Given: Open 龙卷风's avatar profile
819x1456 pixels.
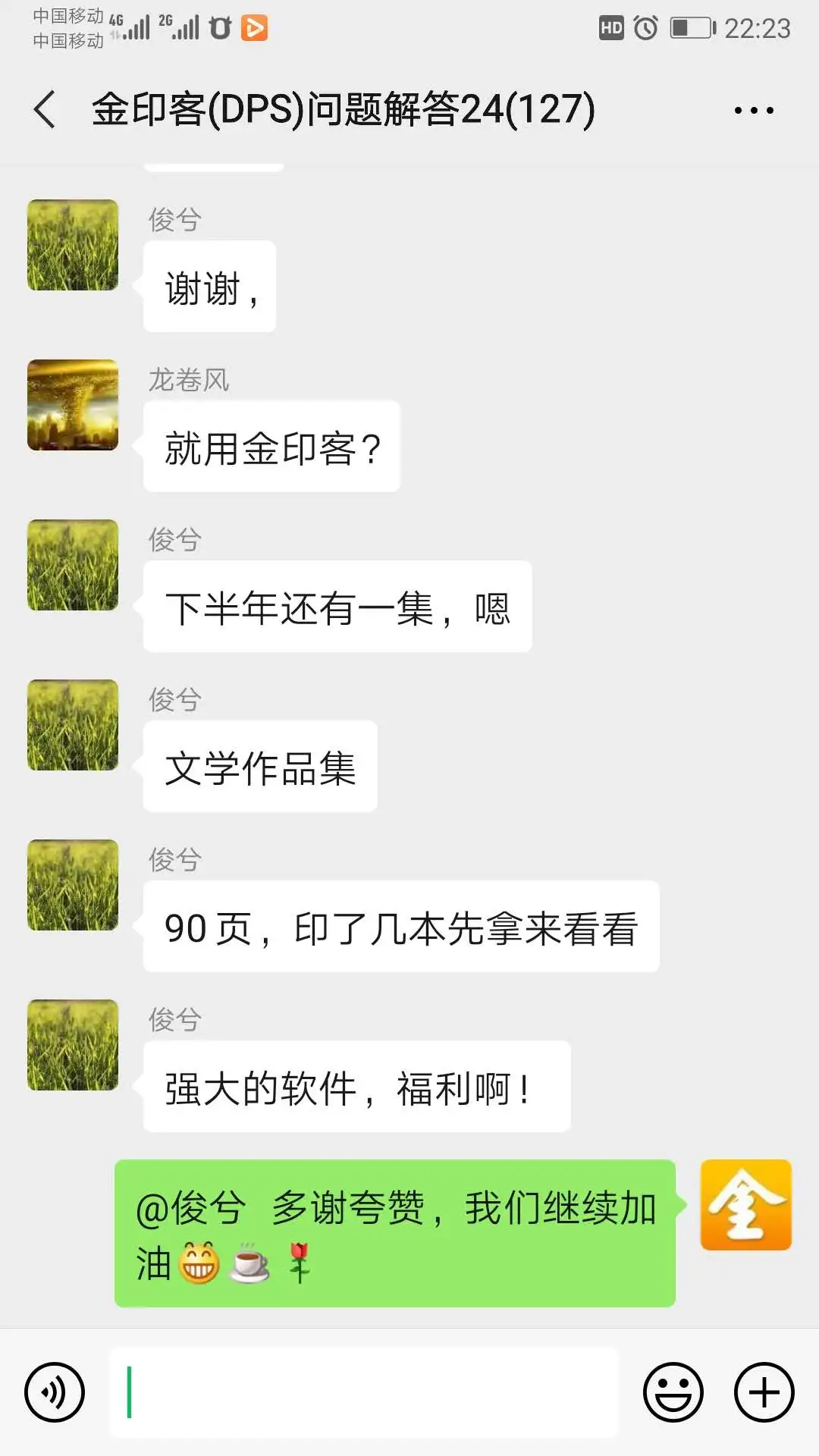Looking at the screenshot, I should (73, 405).
